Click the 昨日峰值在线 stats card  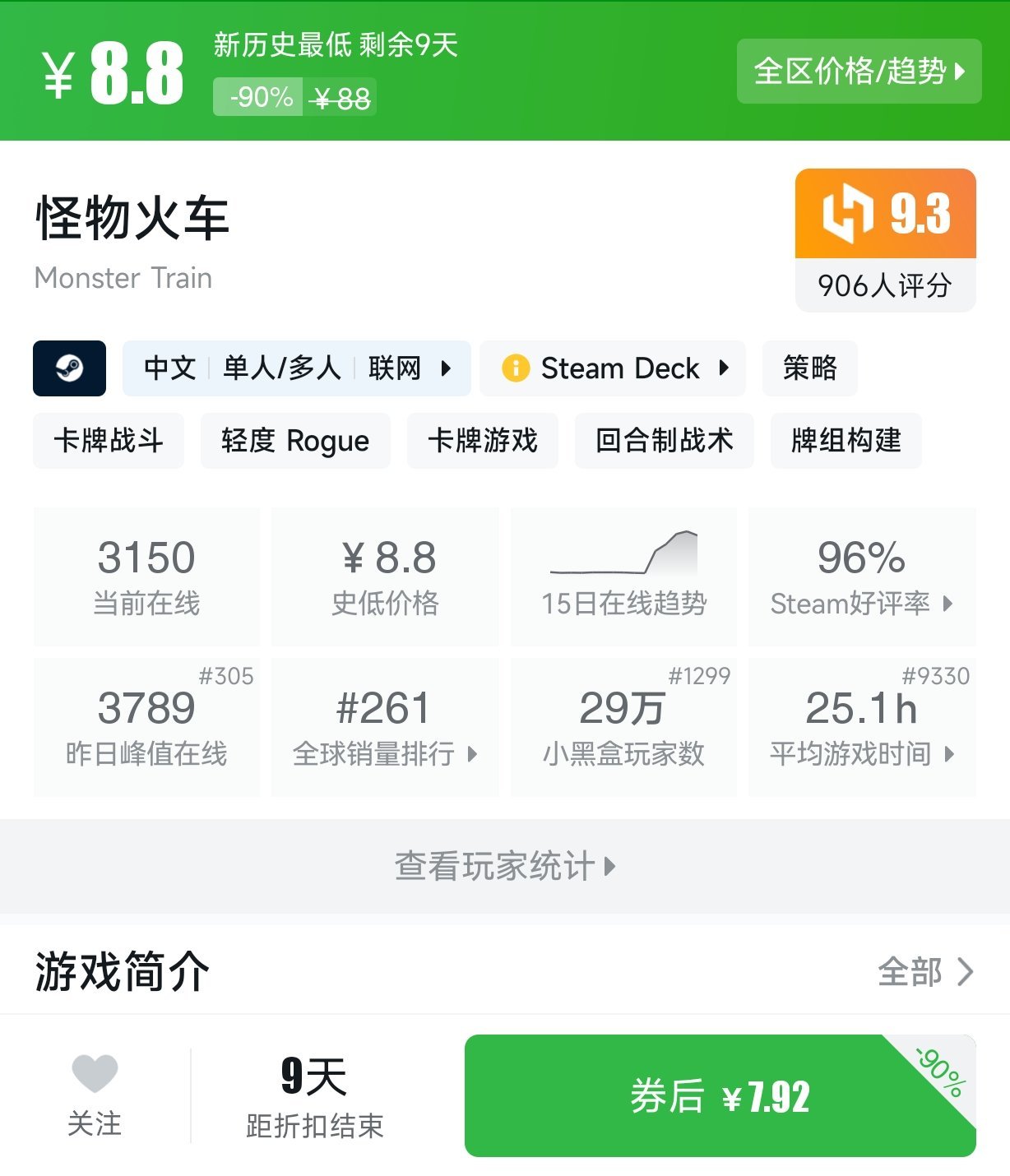[146, 726]
